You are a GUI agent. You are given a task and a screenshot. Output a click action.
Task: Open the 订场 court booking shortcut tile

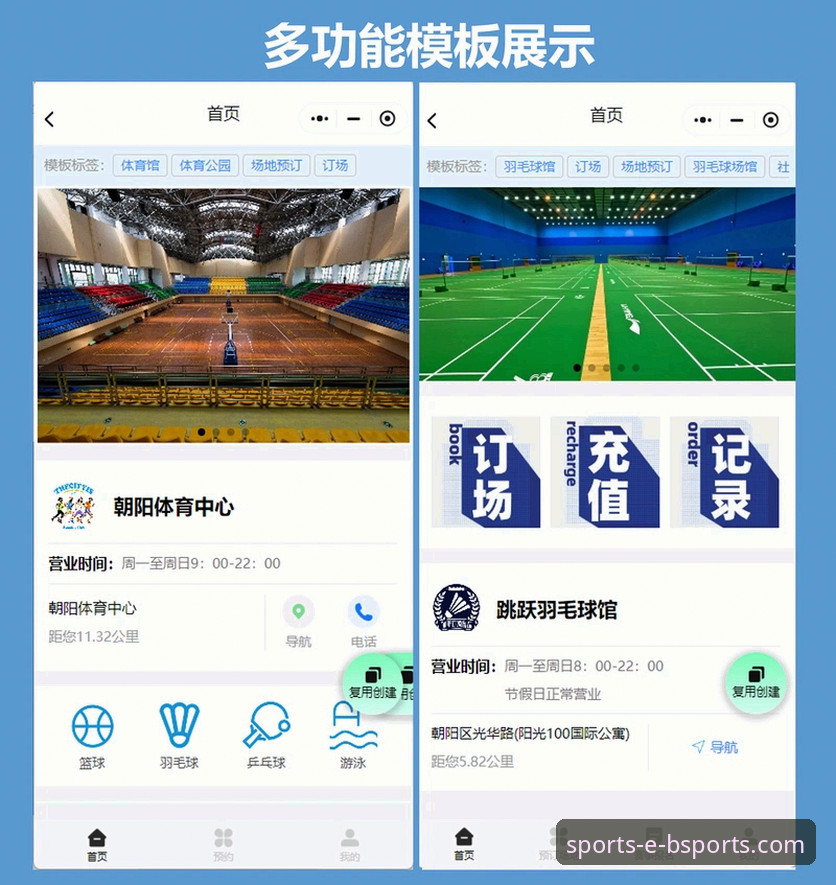(x=486, y=472)
